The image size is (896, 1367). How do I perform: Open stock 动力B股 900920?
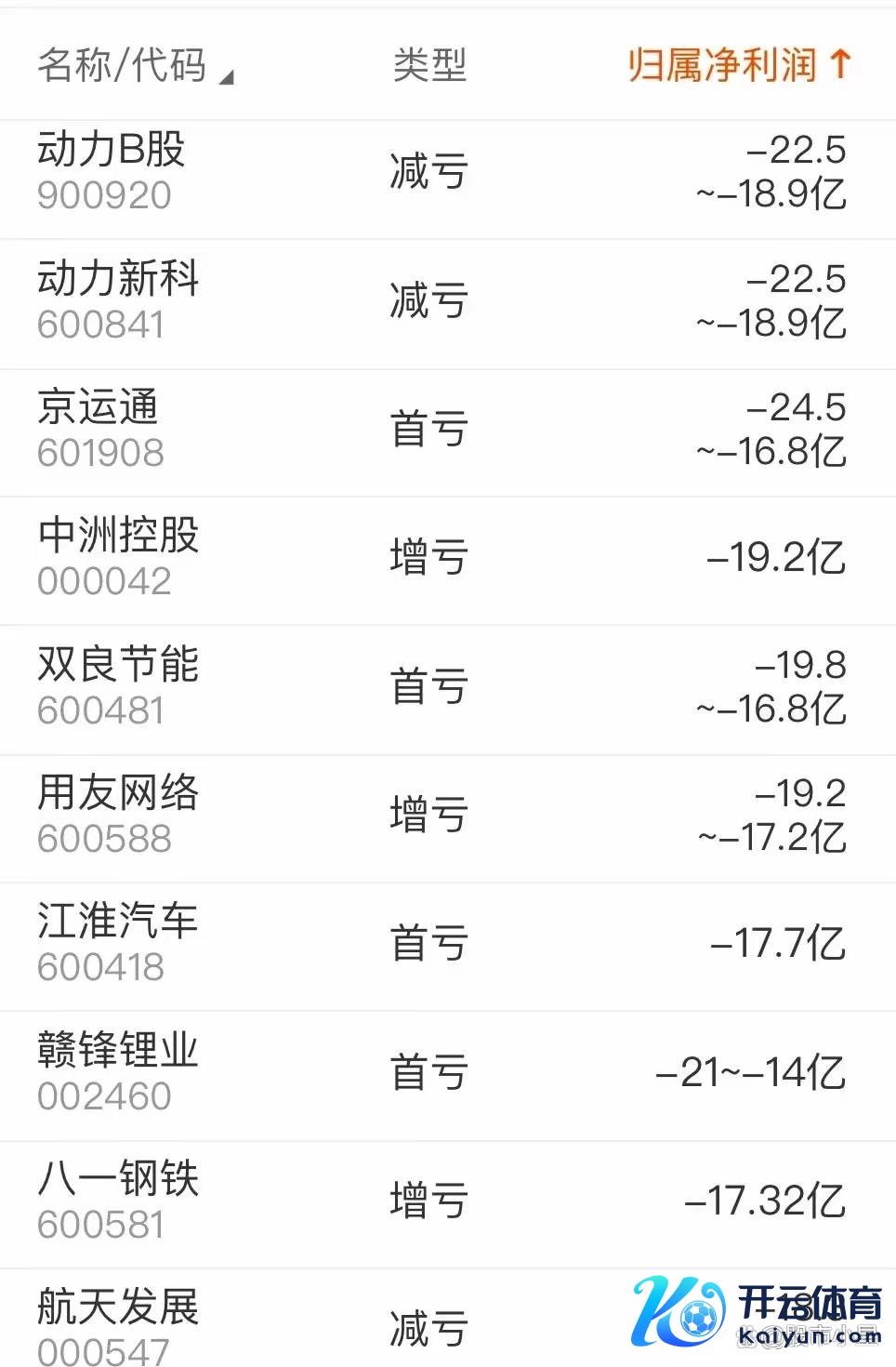coord(112,171)
